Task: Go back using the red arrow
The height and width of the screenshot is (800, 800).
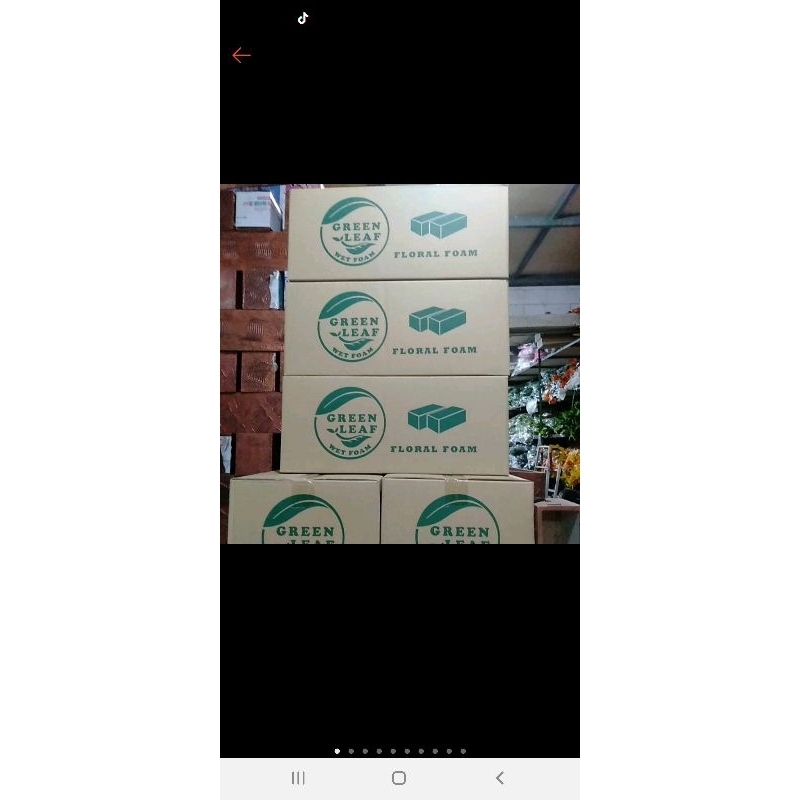Action: click(241, 56)
